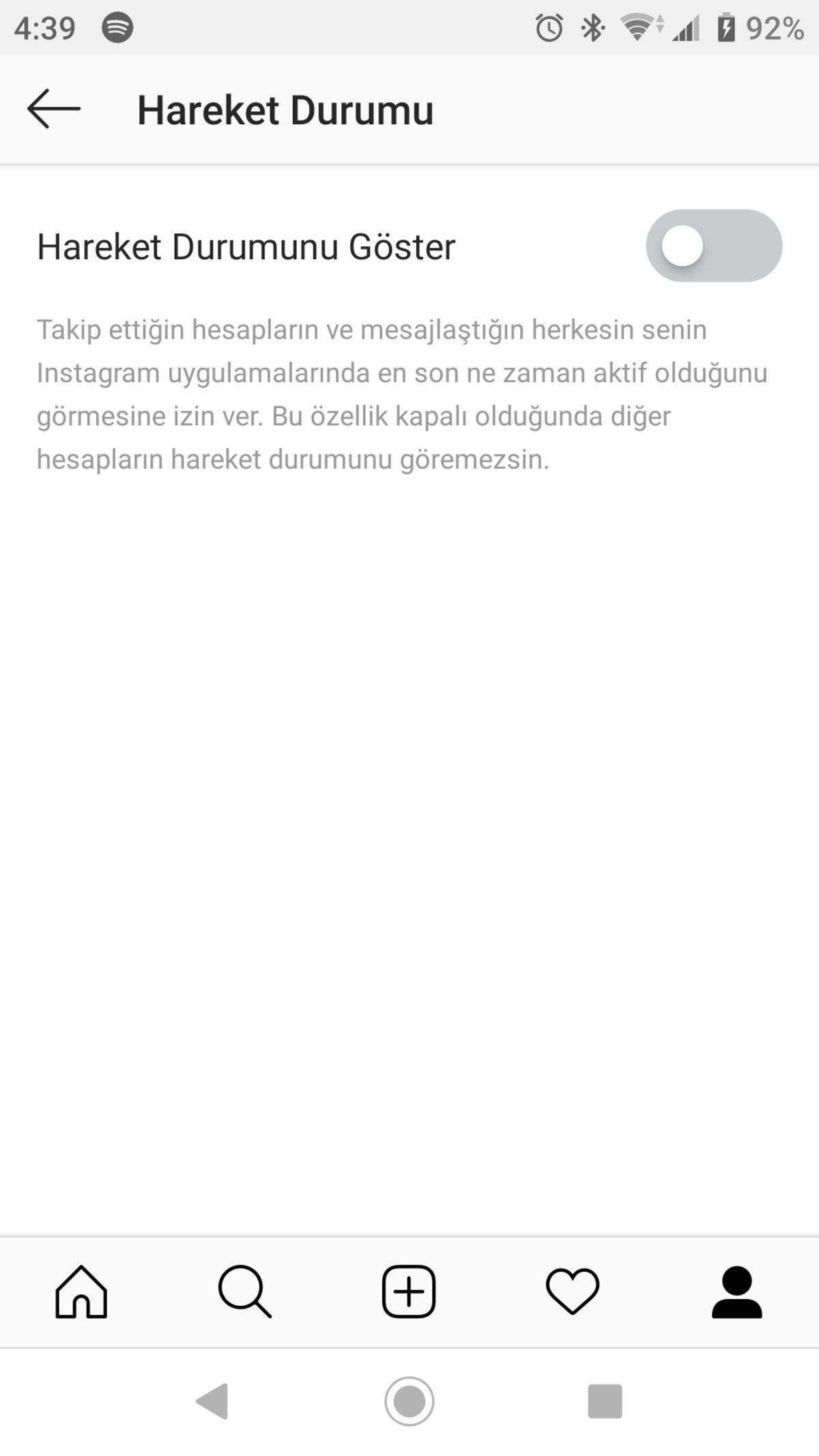The image size is (819, 1456).
Task: Select the Hareket Durumunu Göster label
Action: tap(247, 247)
